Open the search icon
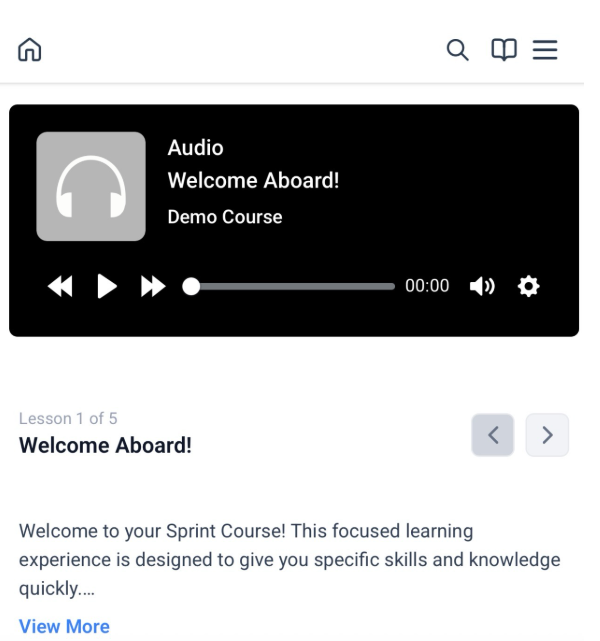Image resolution: width=600 pixels, height=641 pixels. point(457,50)
